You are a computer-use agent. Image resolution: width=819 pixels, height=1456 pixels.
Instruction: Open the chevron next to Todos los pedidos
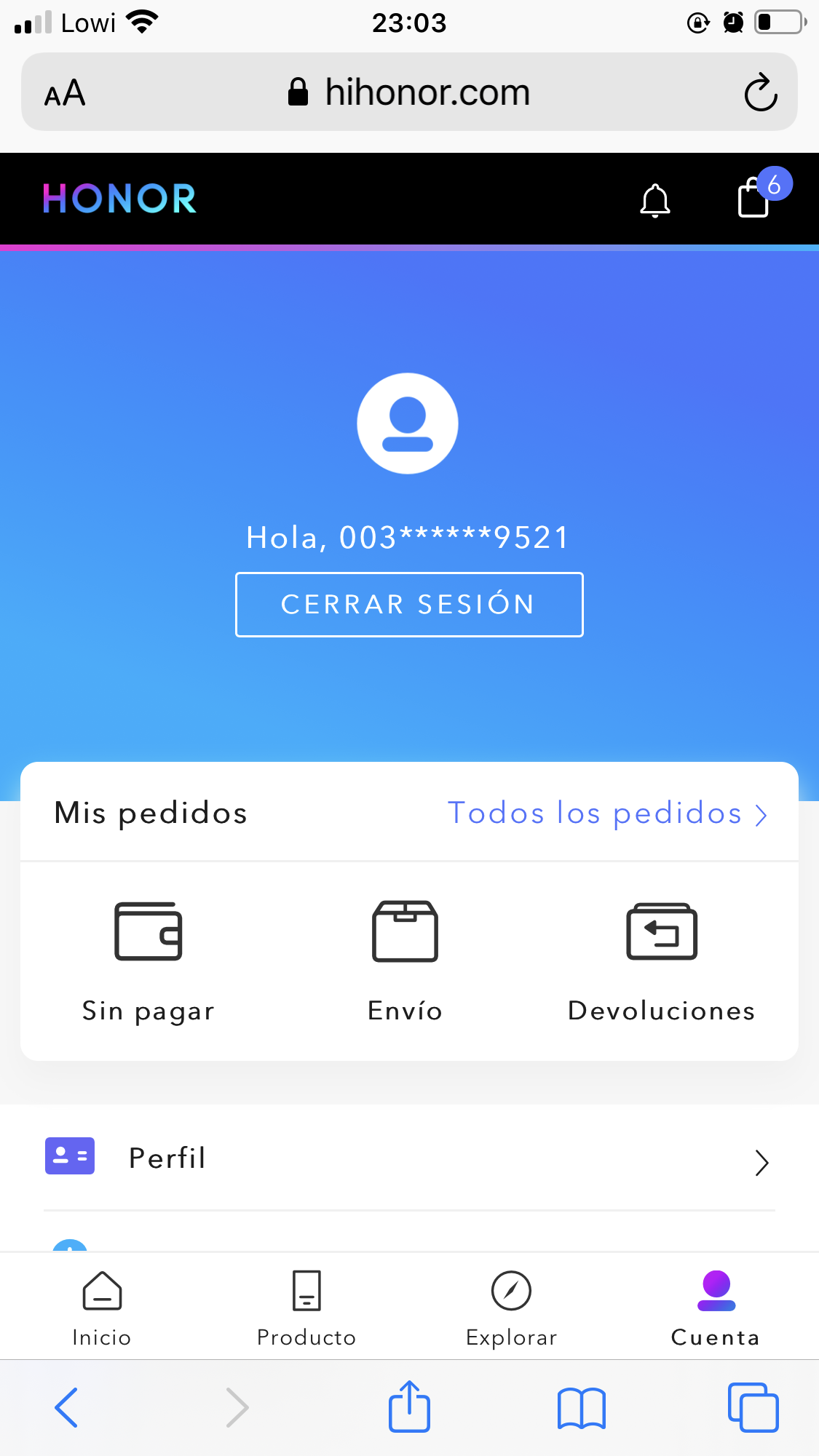pos(762,815)
